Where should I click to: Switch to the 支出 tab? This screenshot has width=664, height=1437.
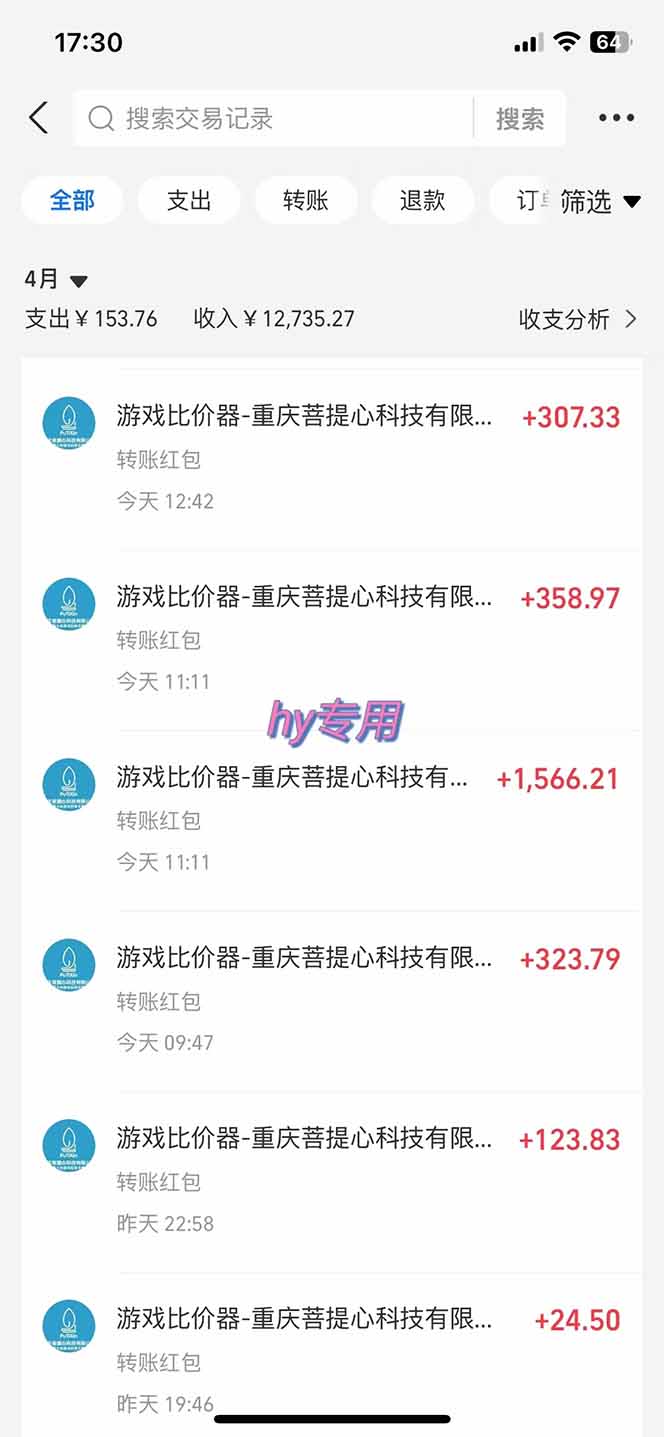pyautogui.click(x=189, y=200)
